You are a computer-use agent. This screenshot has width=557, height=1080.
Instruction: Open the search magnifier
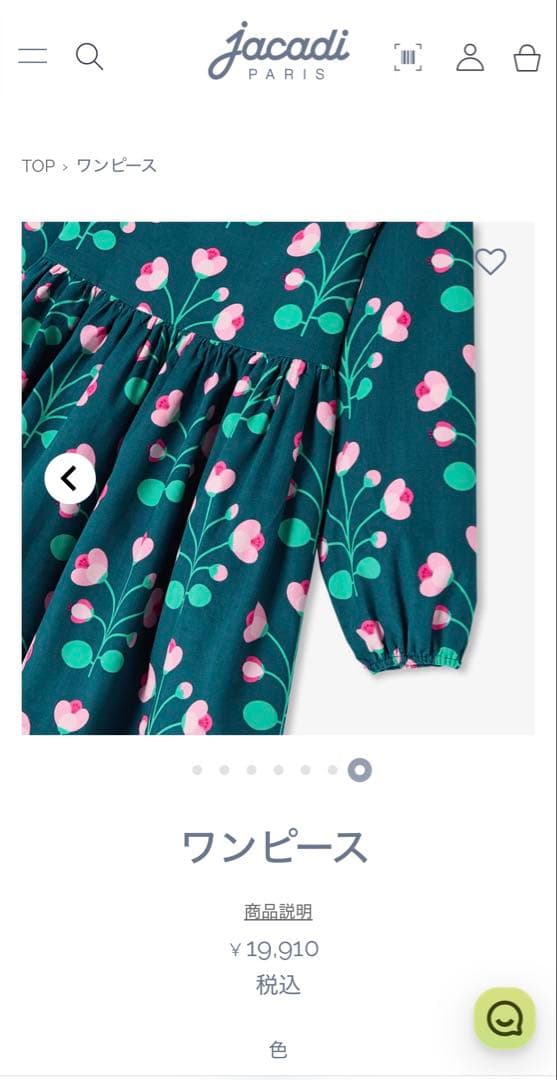[90, 56]
